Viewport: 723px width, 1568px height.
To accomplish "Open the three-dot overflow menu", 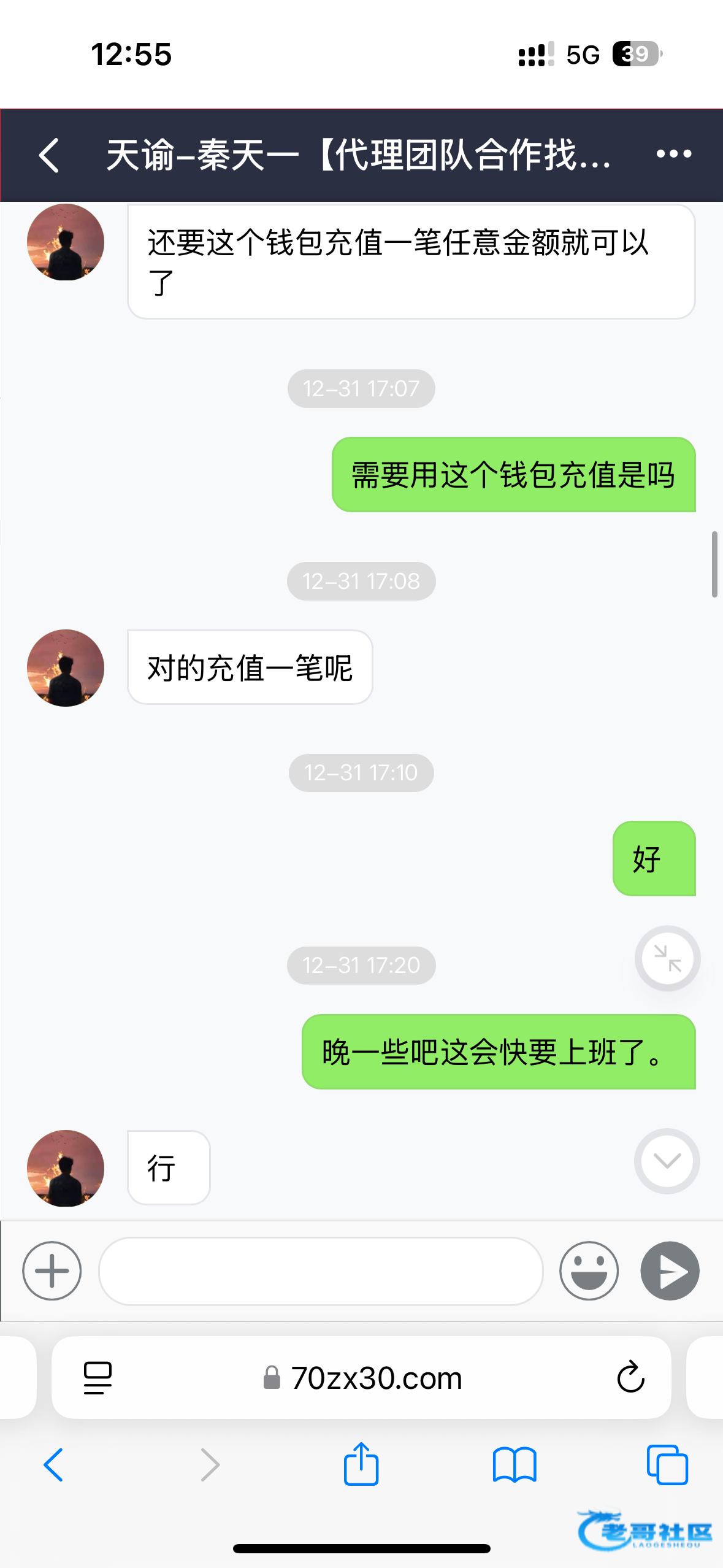I will (x=673, y=154).
